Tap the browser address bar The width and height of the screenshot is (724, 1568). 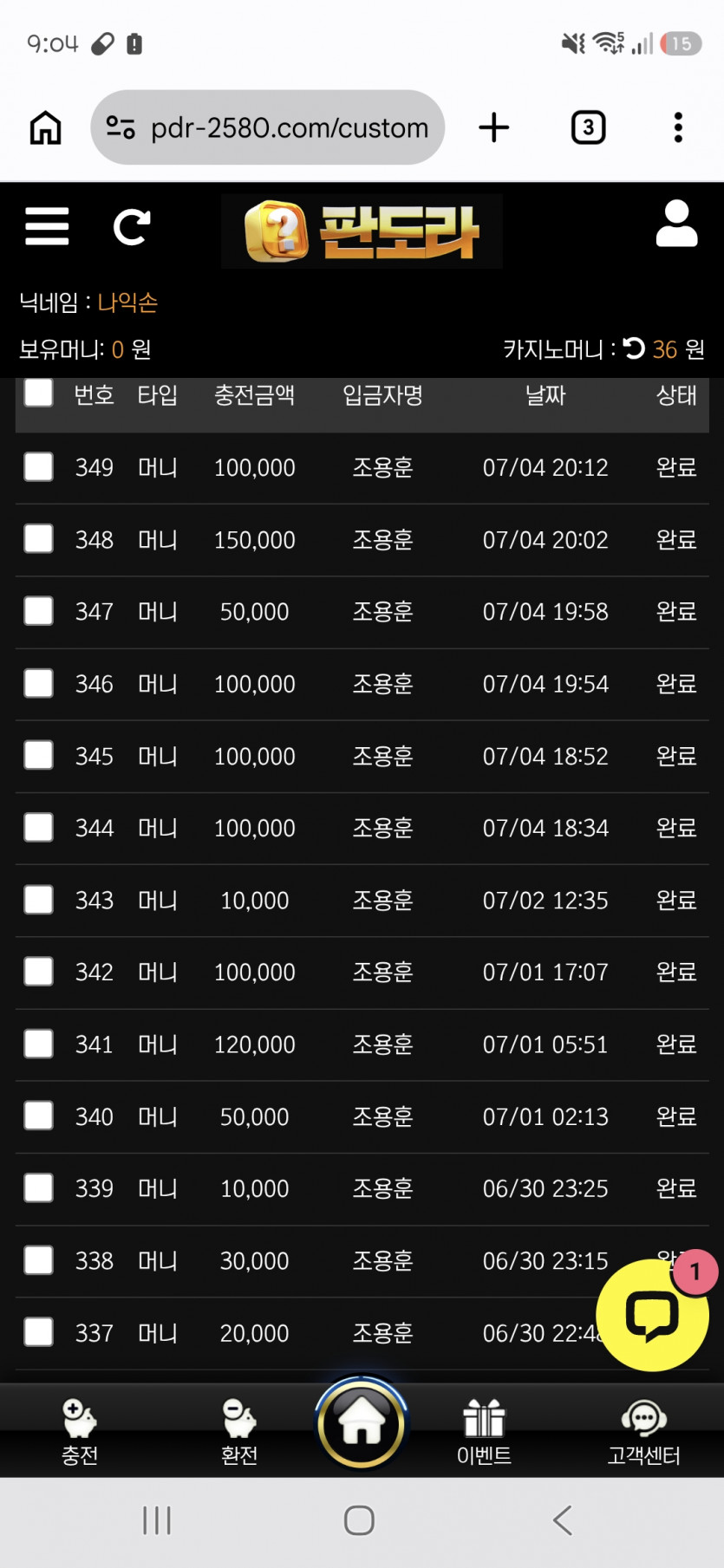pyautogui.click(x=268, y=127)
